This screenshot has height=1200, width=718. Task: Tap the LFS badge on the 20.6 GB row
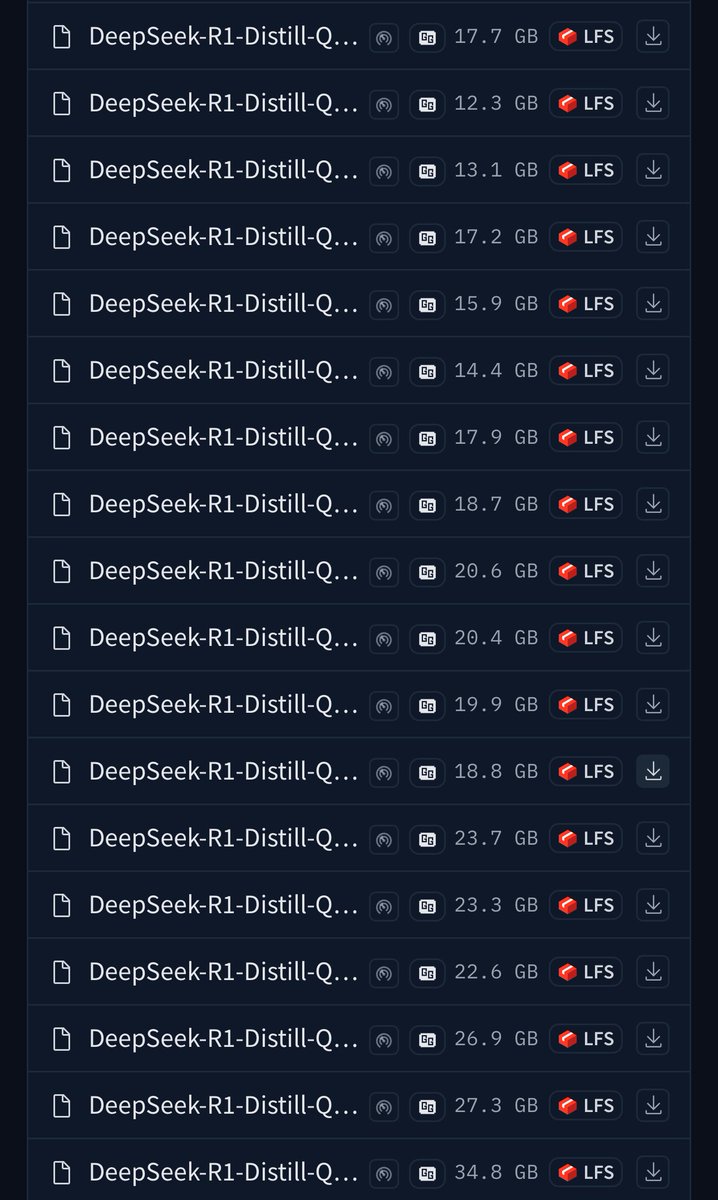click(x=586, y=571)
